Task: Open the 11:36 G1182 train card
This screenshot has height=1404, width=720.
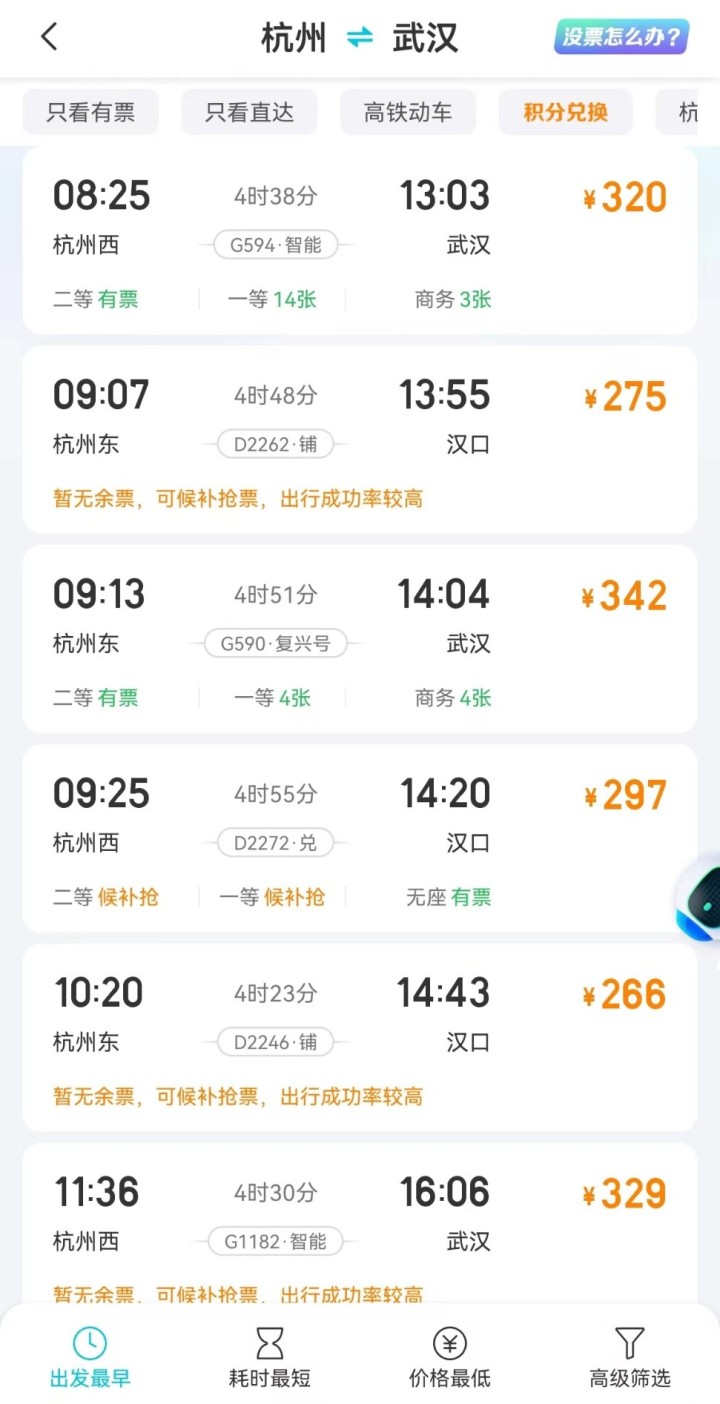Action: pos(359,1225)
